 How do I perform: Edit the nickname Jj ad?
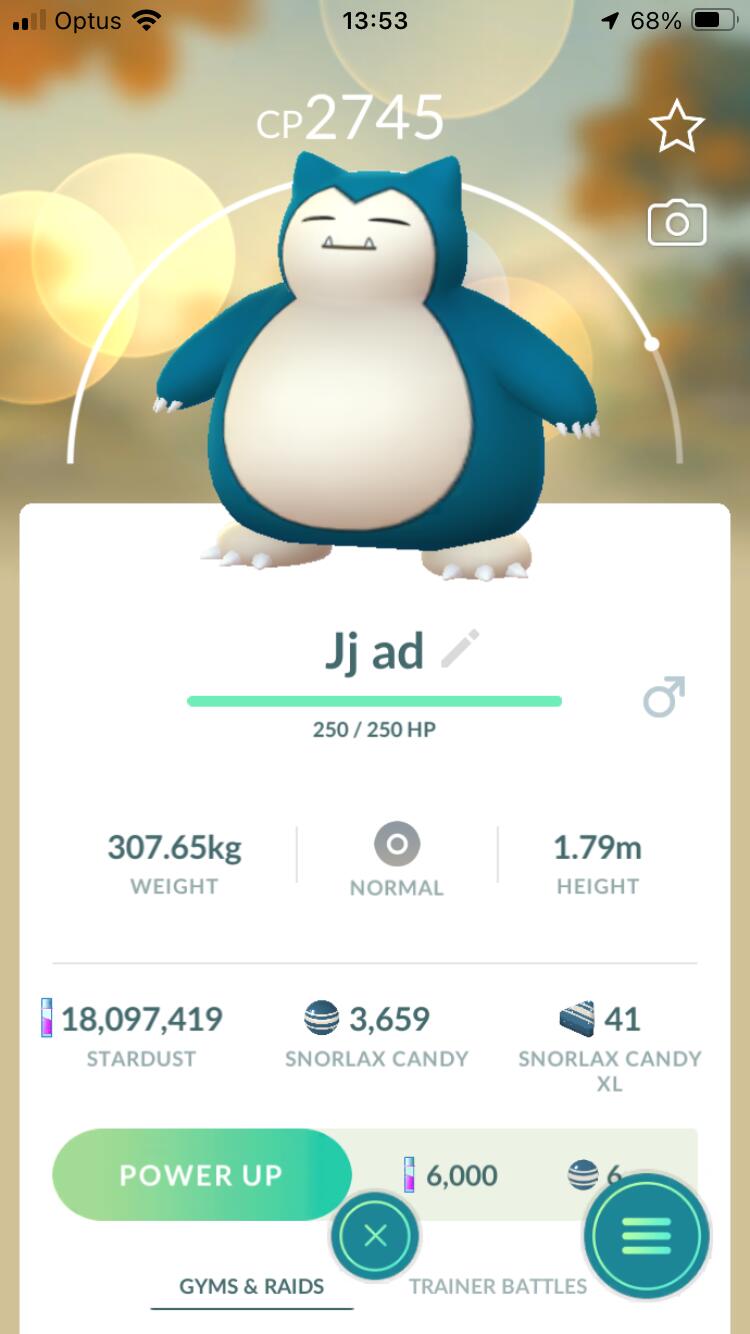pos(460,651)
